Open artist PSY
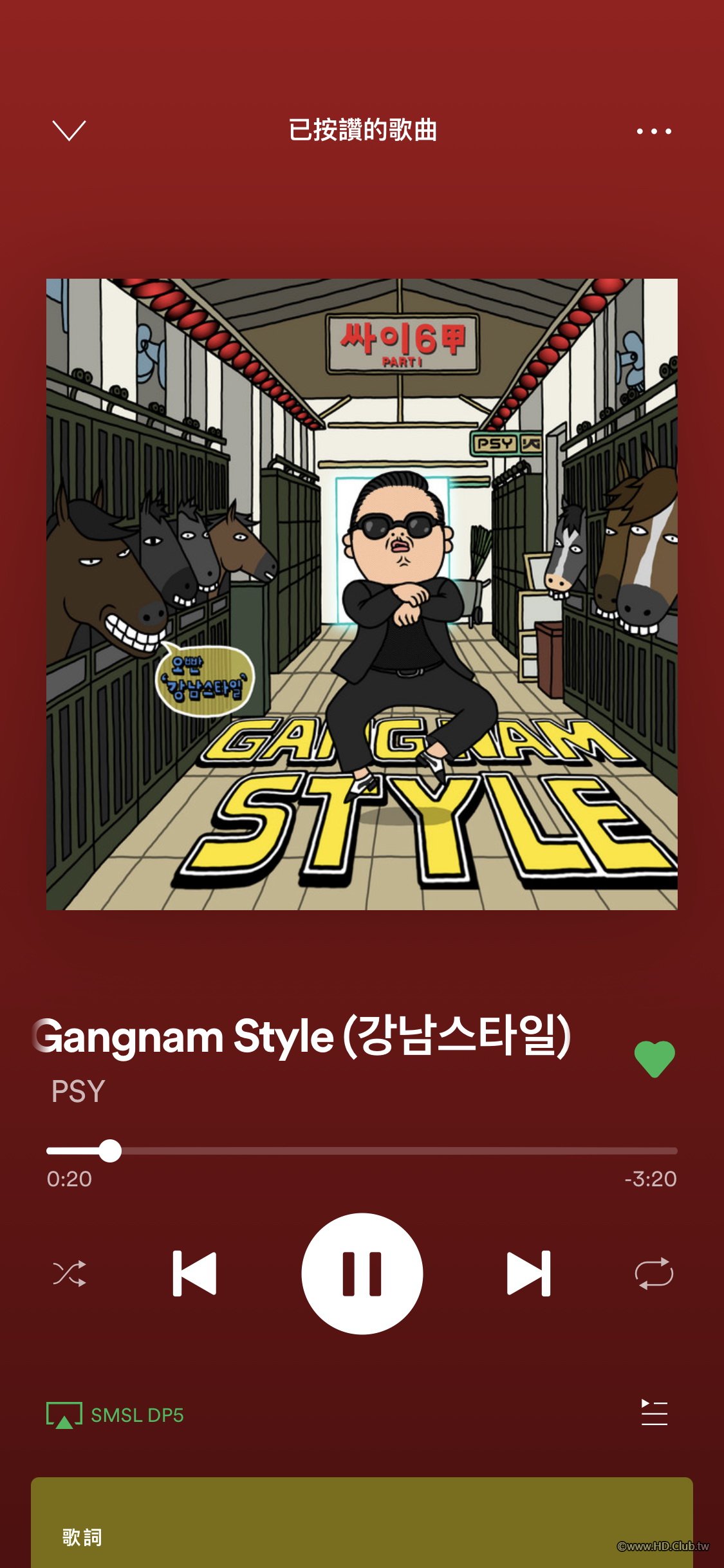Viewport: 724px width, 1568px height. coord(78,1091)
